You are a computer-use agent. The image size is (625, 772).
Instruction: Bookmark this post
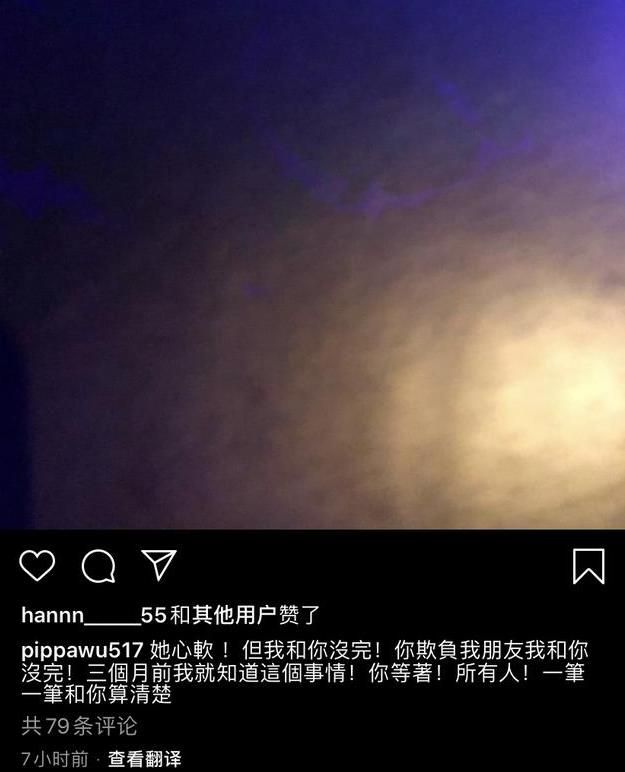tap(589, 566)
